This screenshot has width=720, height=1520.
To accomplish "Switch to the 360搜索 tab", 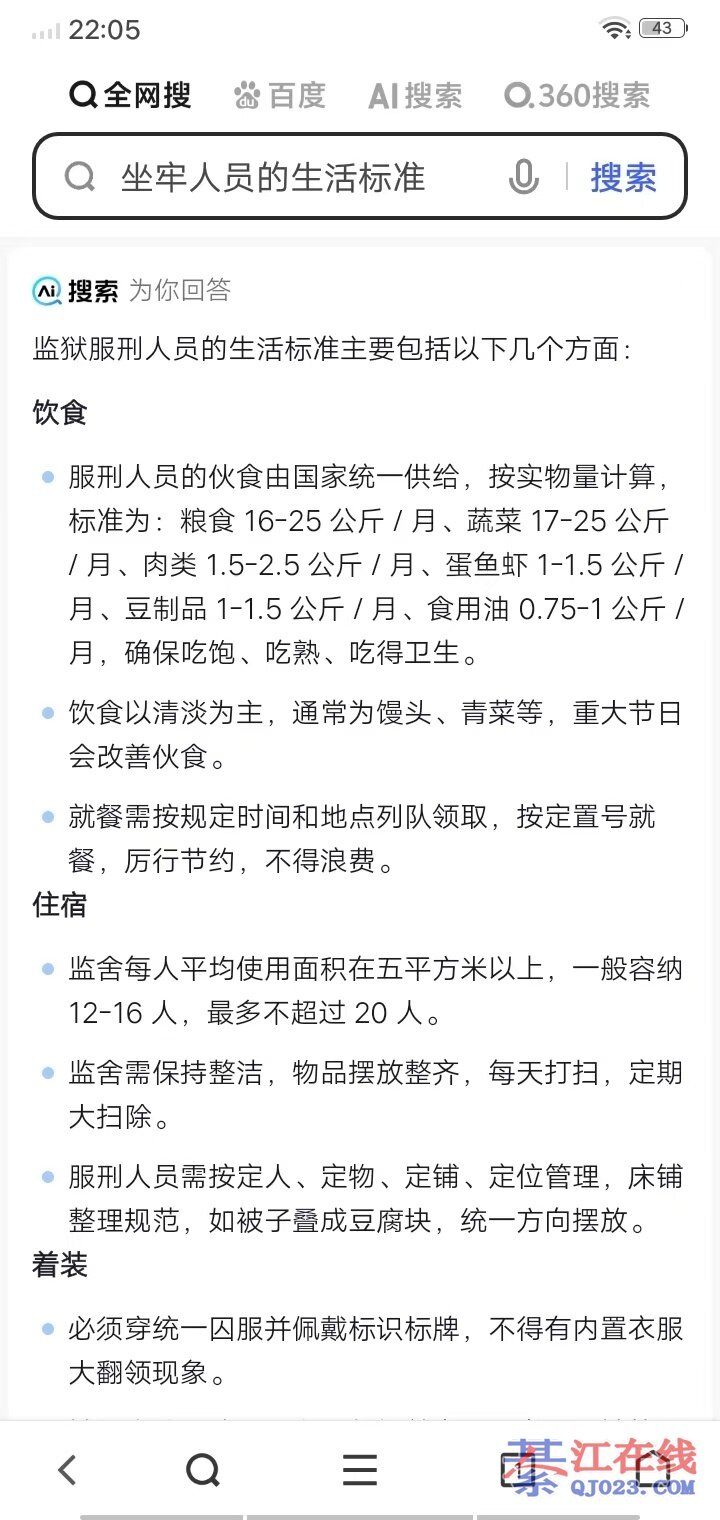I will pos(577,96).
